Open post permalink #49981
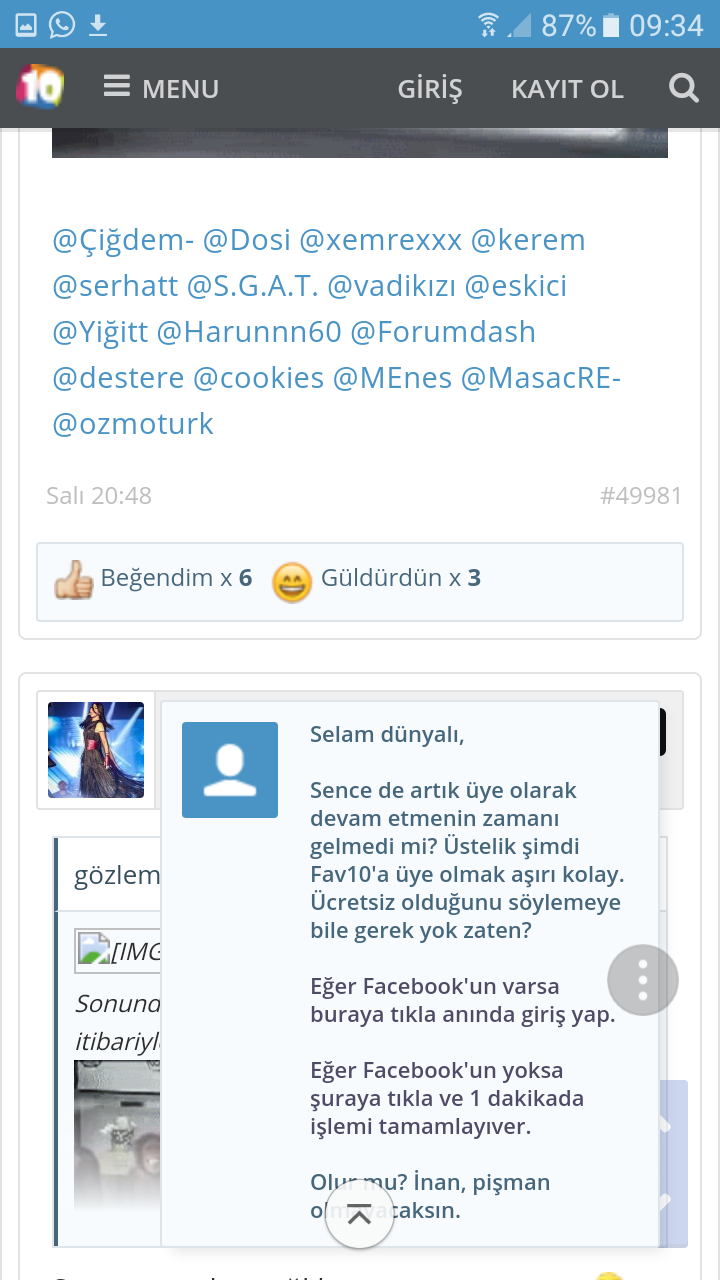720x1280 pixels. tap(641, 496)
